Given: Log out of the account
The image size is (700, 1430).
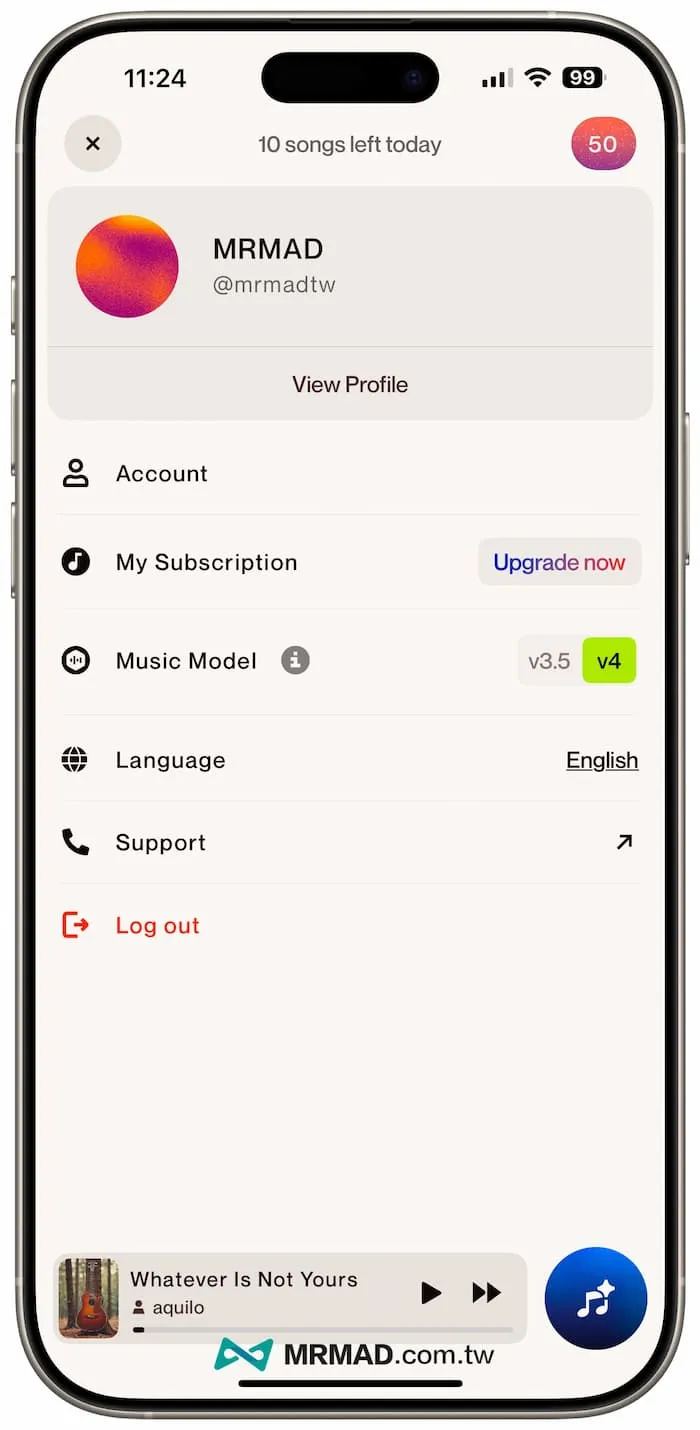Looking at the screenshot, I should tap(157, 925).
